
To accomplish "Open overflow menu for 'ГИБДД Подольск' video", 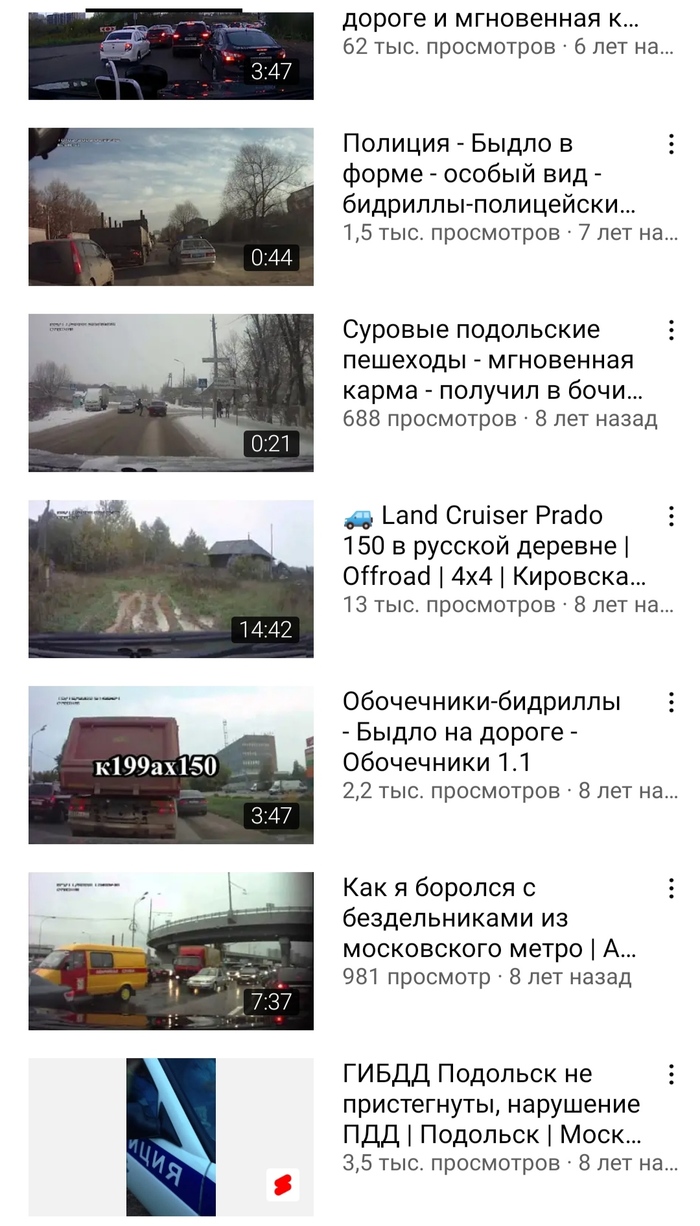I will click(671, 1074).
